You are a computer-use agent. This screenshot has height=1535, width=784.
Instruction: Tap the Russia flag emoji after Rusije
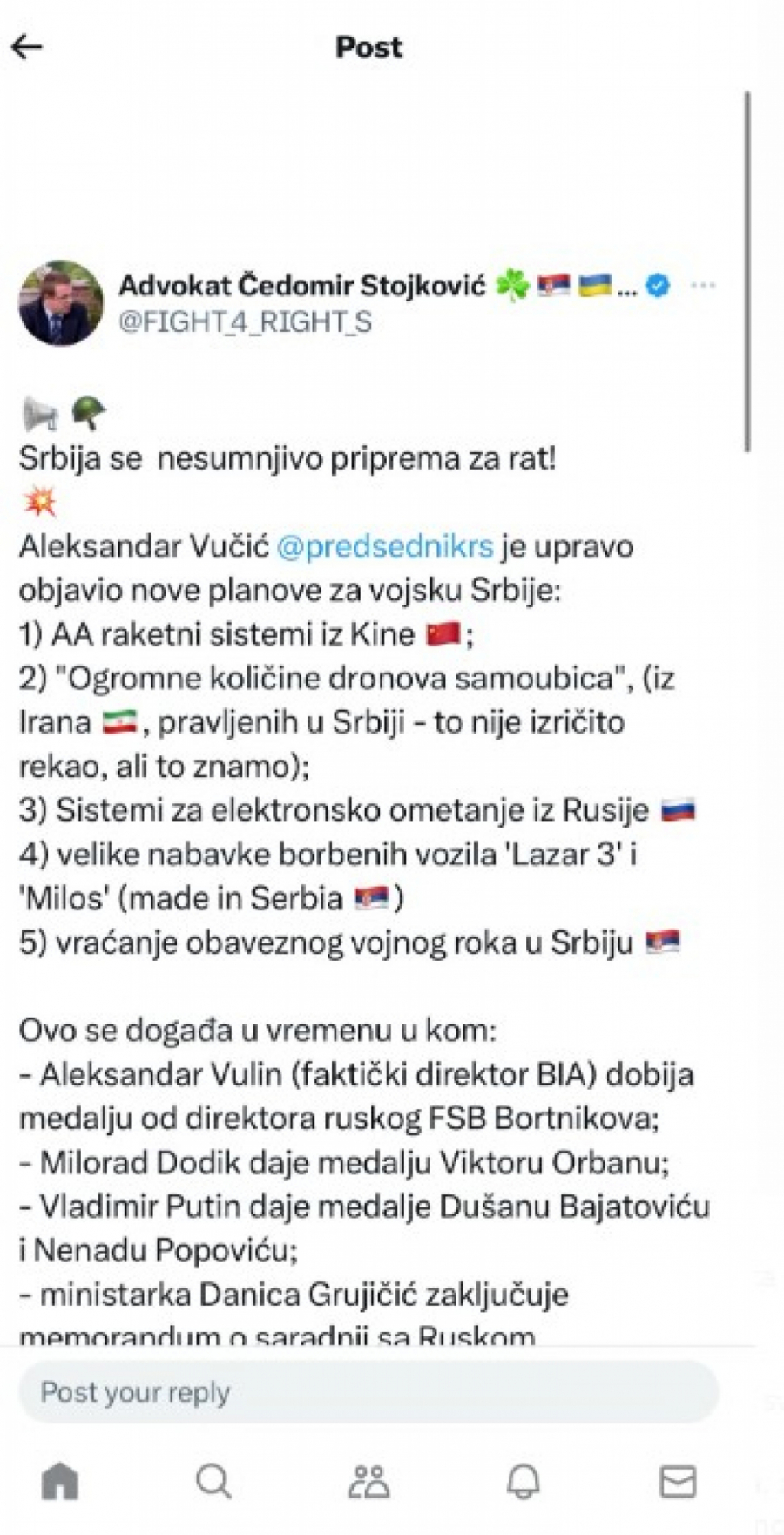coord(679,810)
